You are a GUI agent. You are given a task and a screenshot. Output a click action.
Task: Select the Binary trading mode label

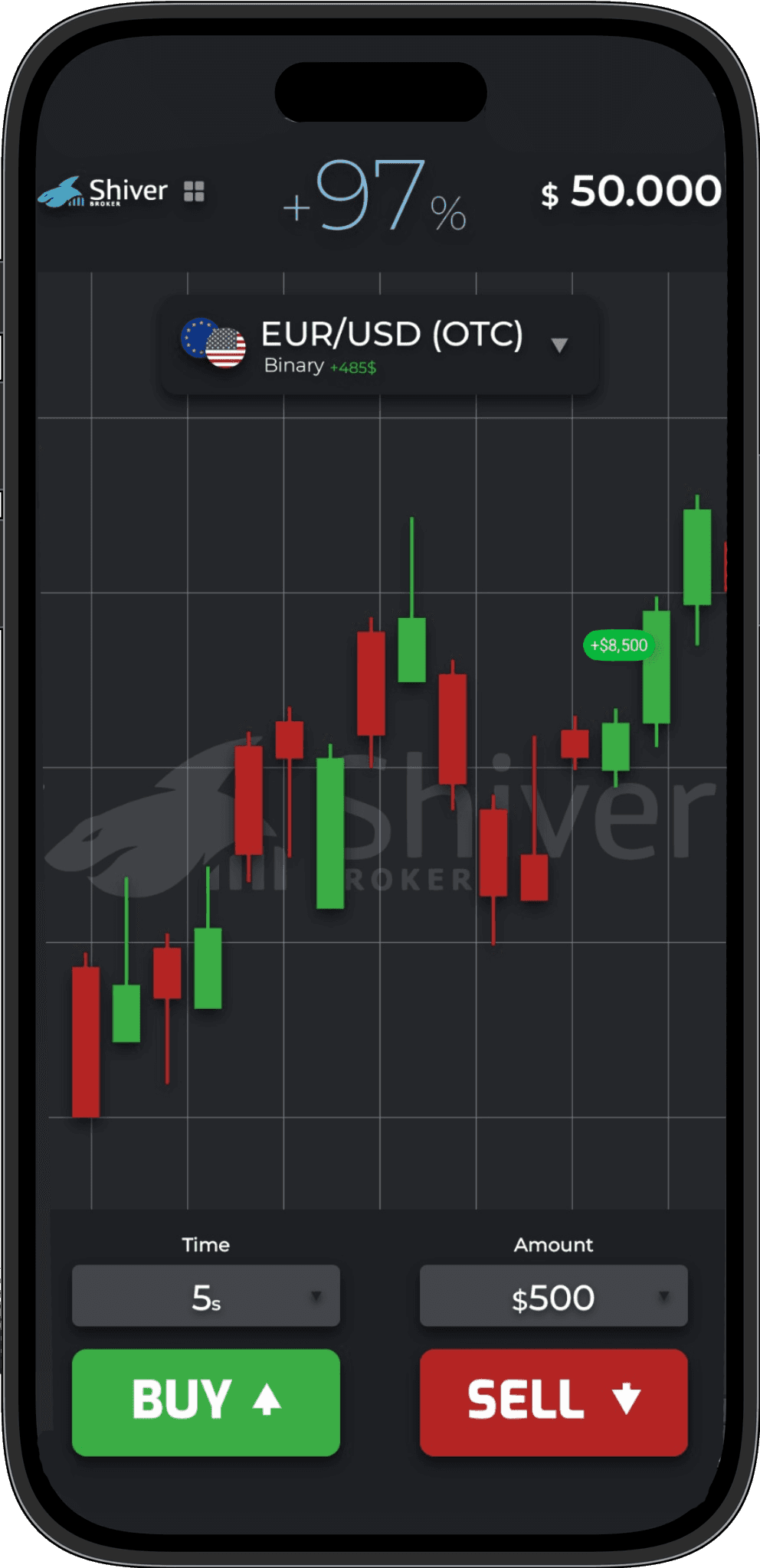pyautogui.click(x=293, y=366)
